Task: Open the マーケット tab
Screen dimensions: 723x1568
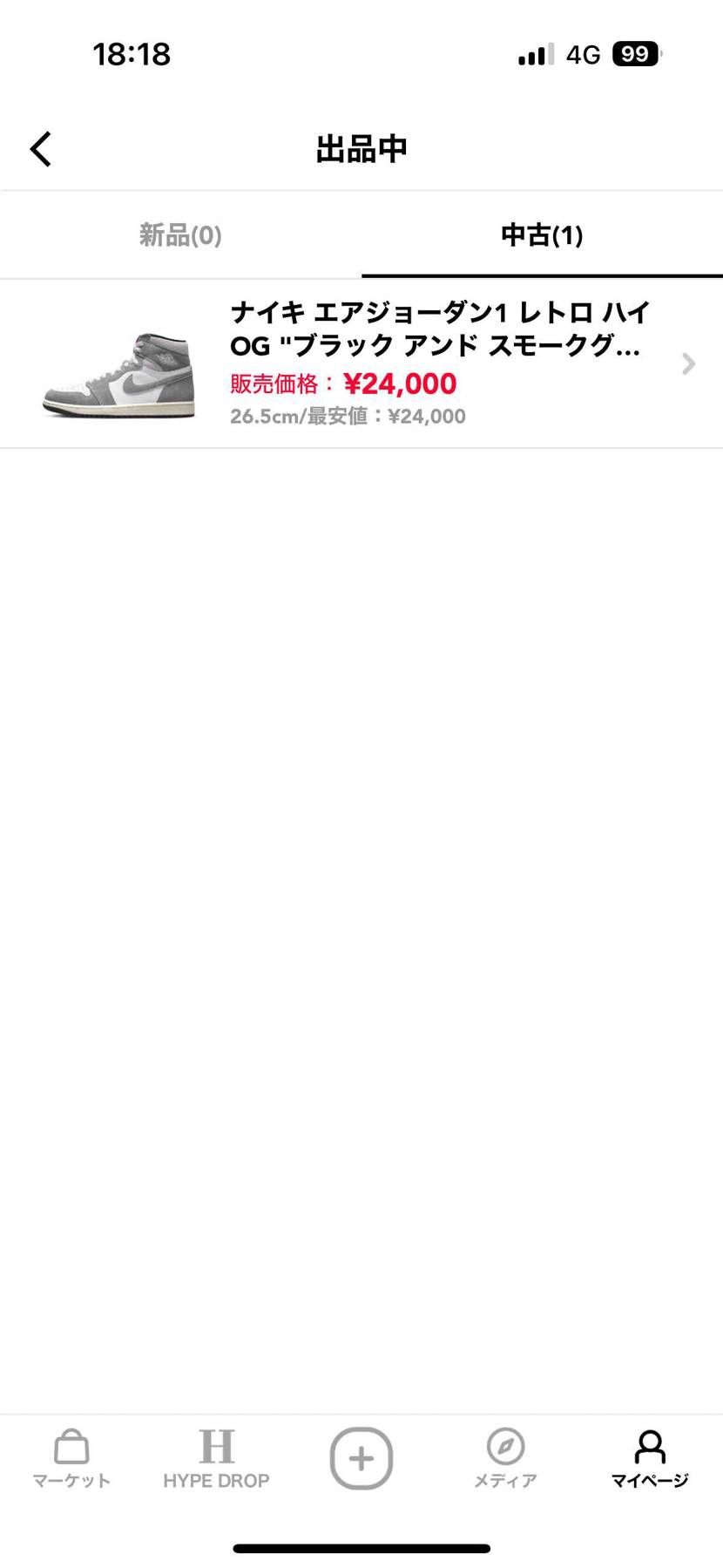Action: pyautogui.click(x=71, y=1458)
